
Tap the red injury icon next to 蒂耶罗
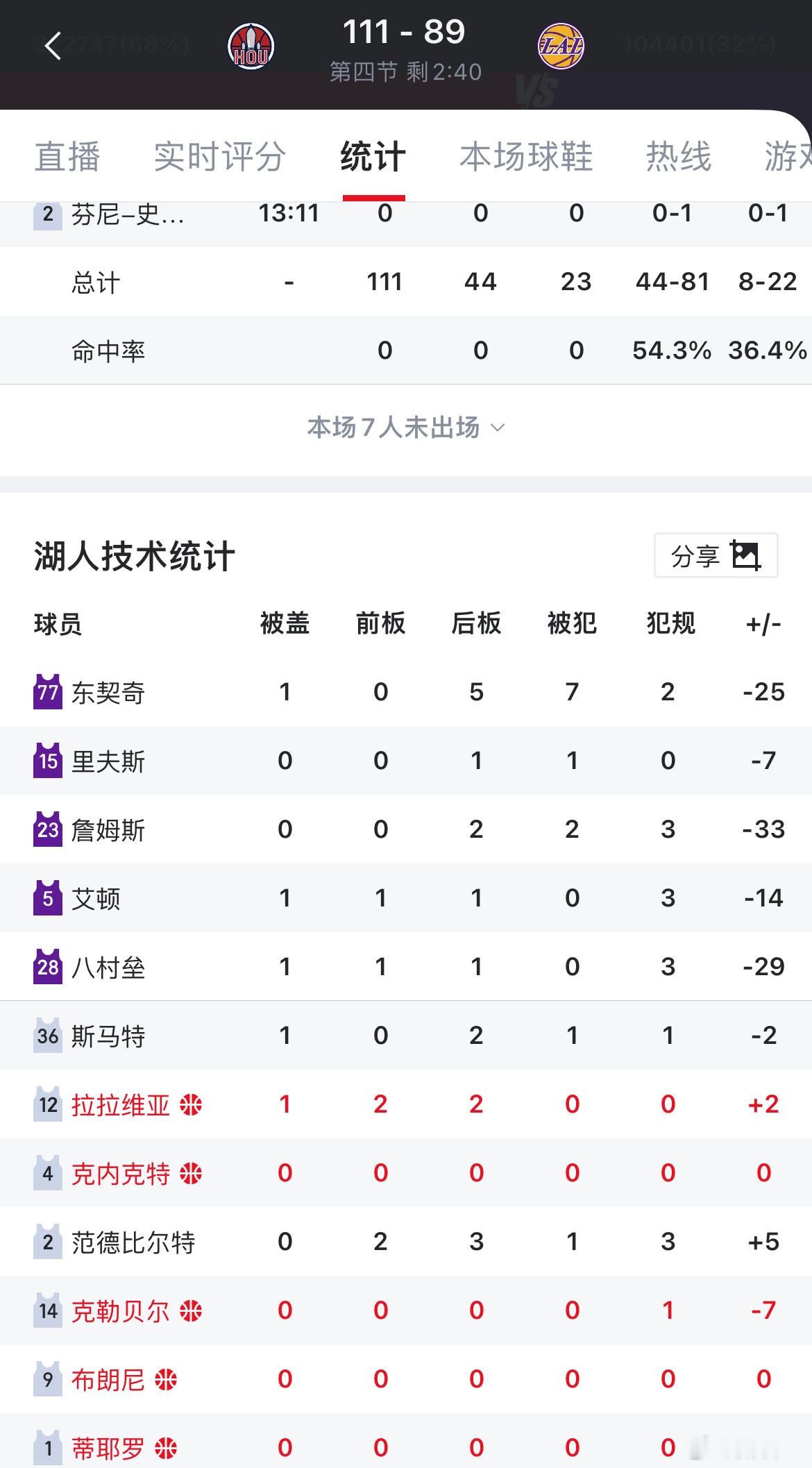pyautogui.click(x=164, y=1448)
